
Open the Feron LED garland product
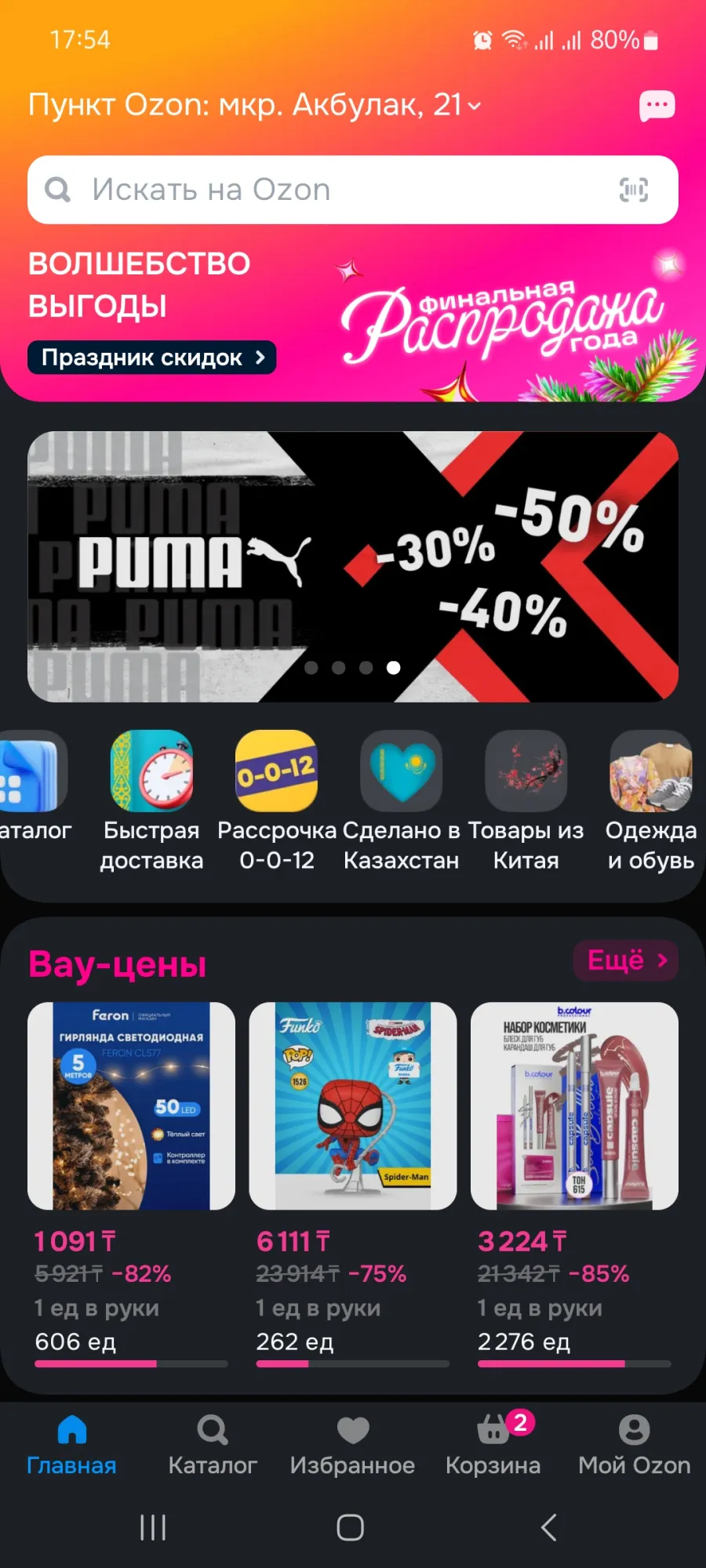tap(131, 1105)
